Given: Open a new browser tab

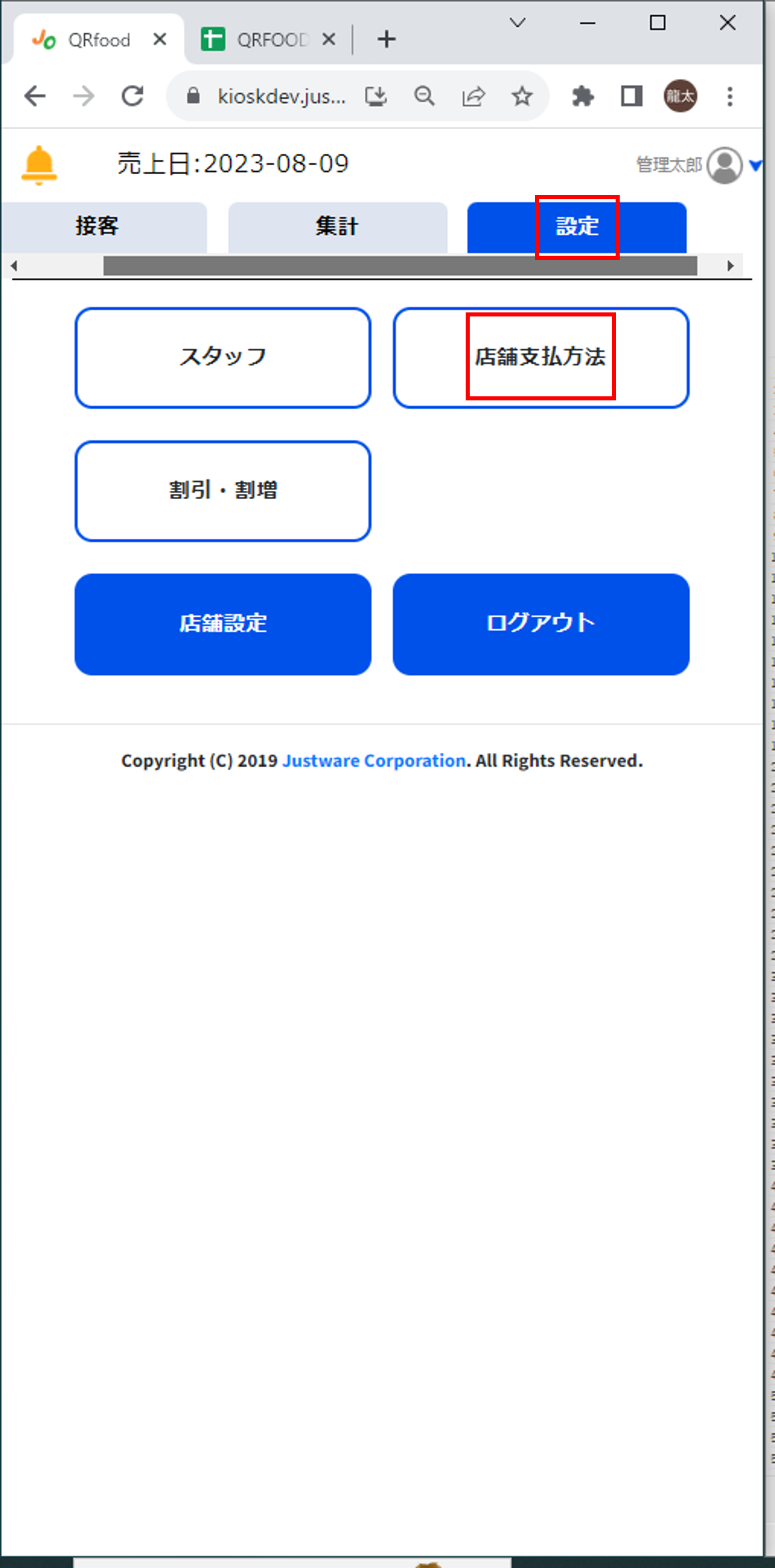Looking at the screenshot, I should (386, 40).
